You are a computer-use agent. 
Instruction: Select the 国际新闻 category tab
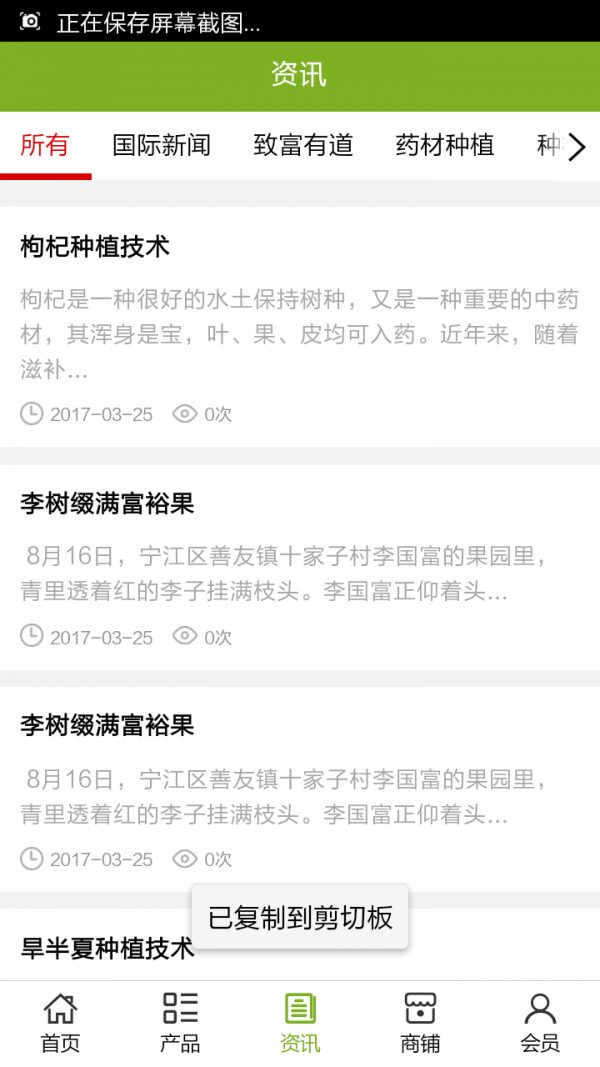[161, 146]
